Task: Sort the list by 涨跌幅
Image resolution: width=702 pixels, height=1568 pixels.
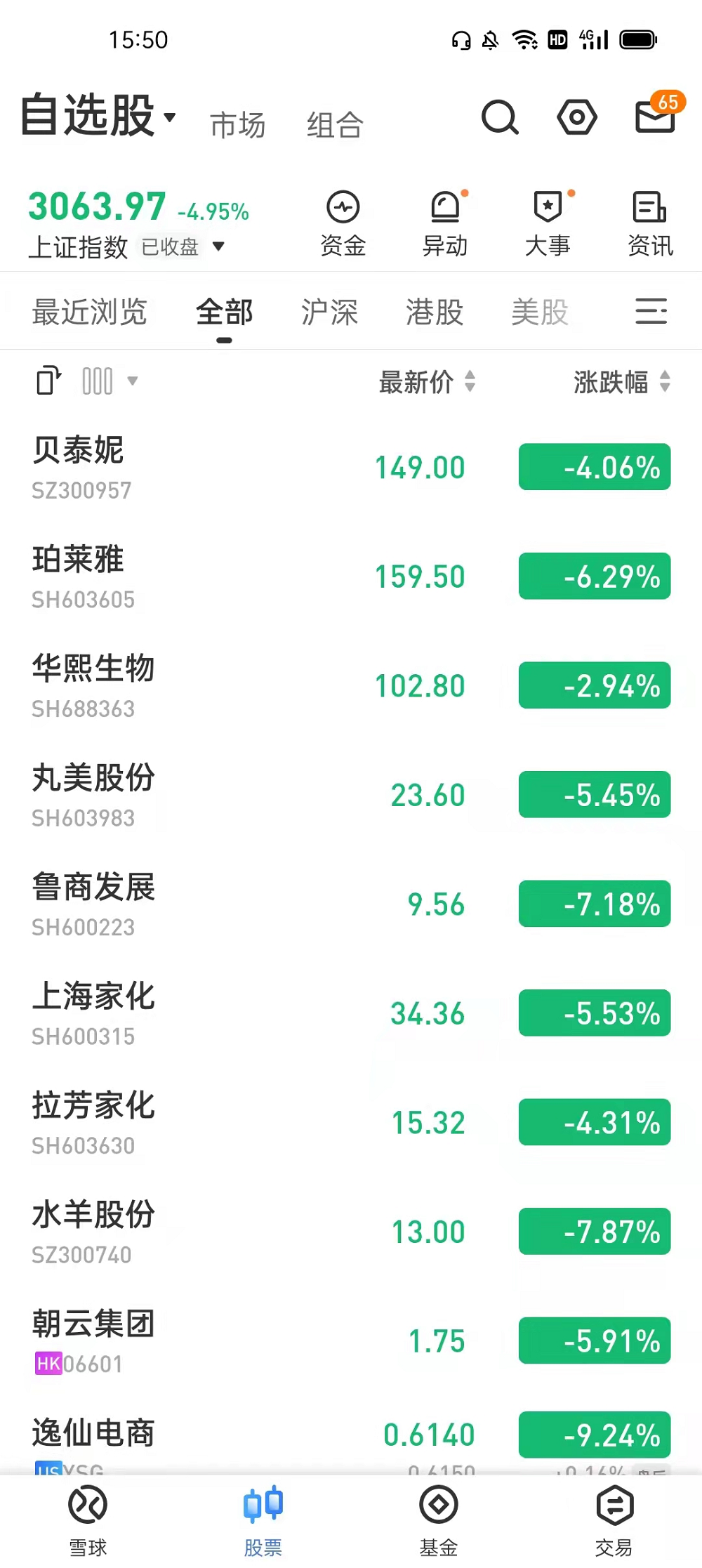Action: (x=621, y=382)
